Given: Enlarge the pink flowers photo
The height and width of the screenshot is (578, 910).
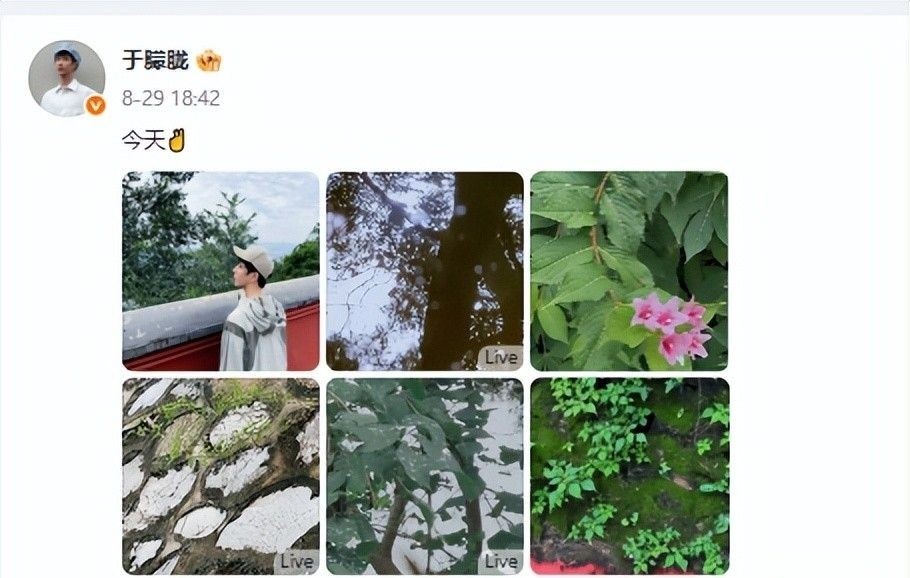Looking at the screenshot, I should coord(629,271).
